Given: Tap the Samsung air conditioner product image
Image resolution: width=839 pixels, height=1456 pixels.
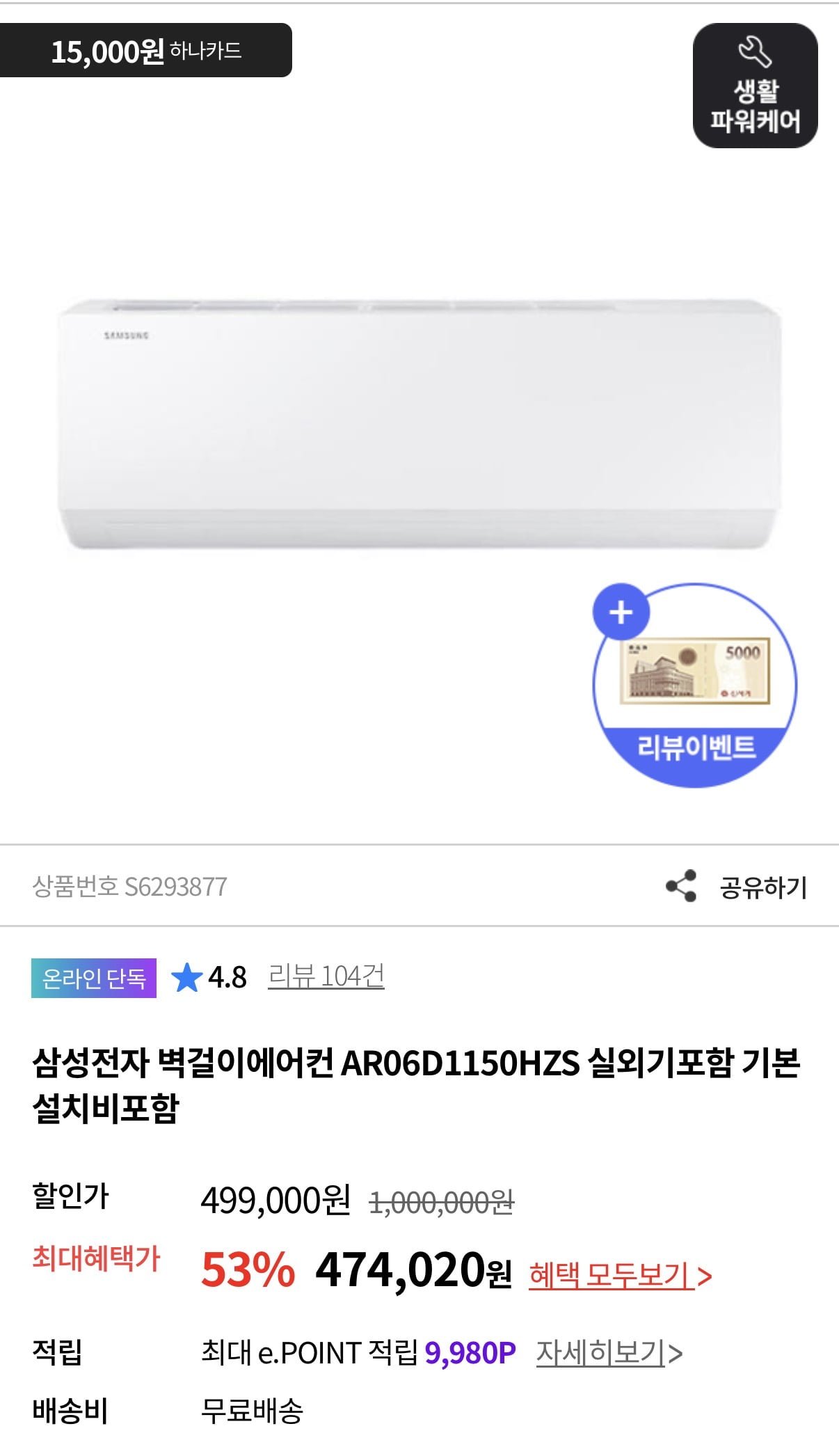Looking at the screenshot, I should 419,425.
